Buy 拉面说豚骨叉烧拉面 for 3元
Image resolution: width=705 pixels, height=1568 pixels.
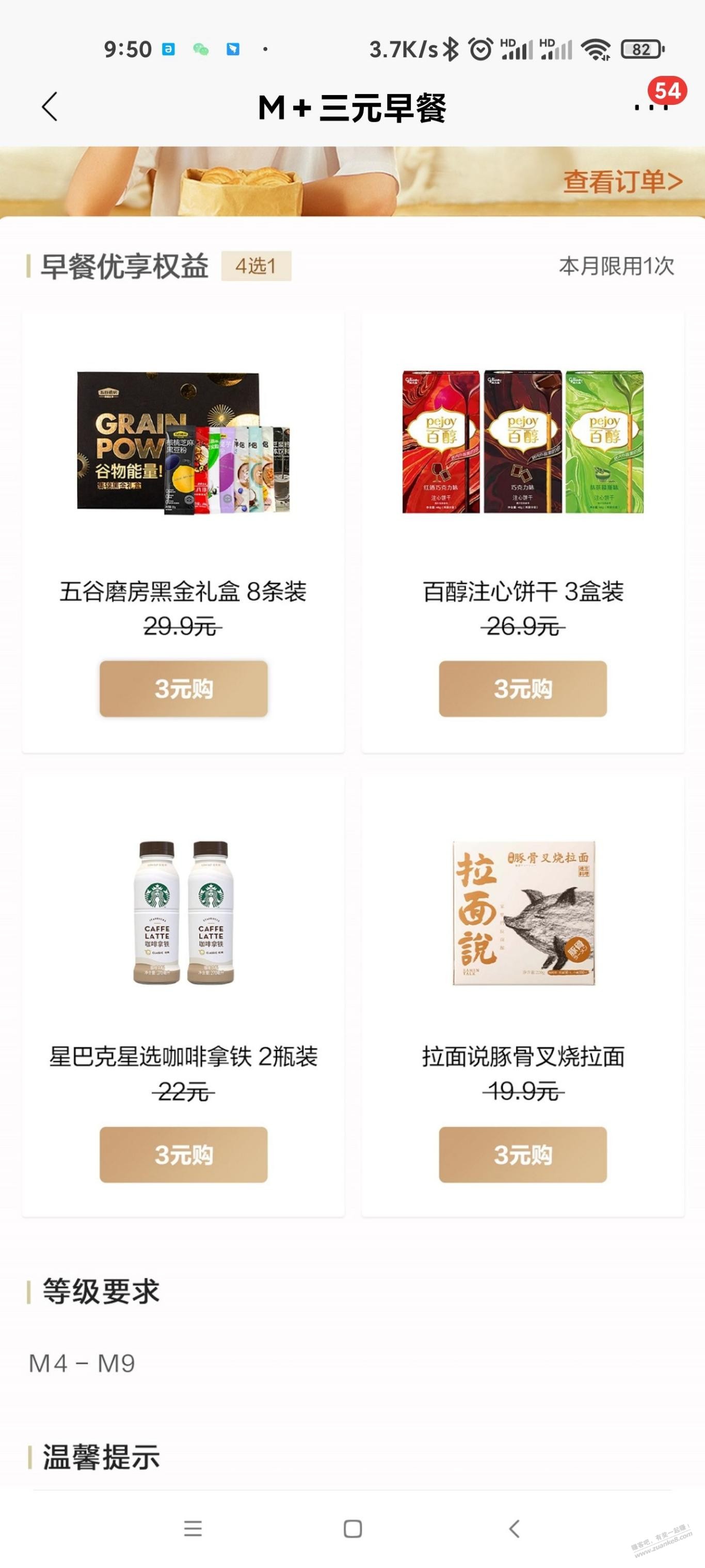522,1154
